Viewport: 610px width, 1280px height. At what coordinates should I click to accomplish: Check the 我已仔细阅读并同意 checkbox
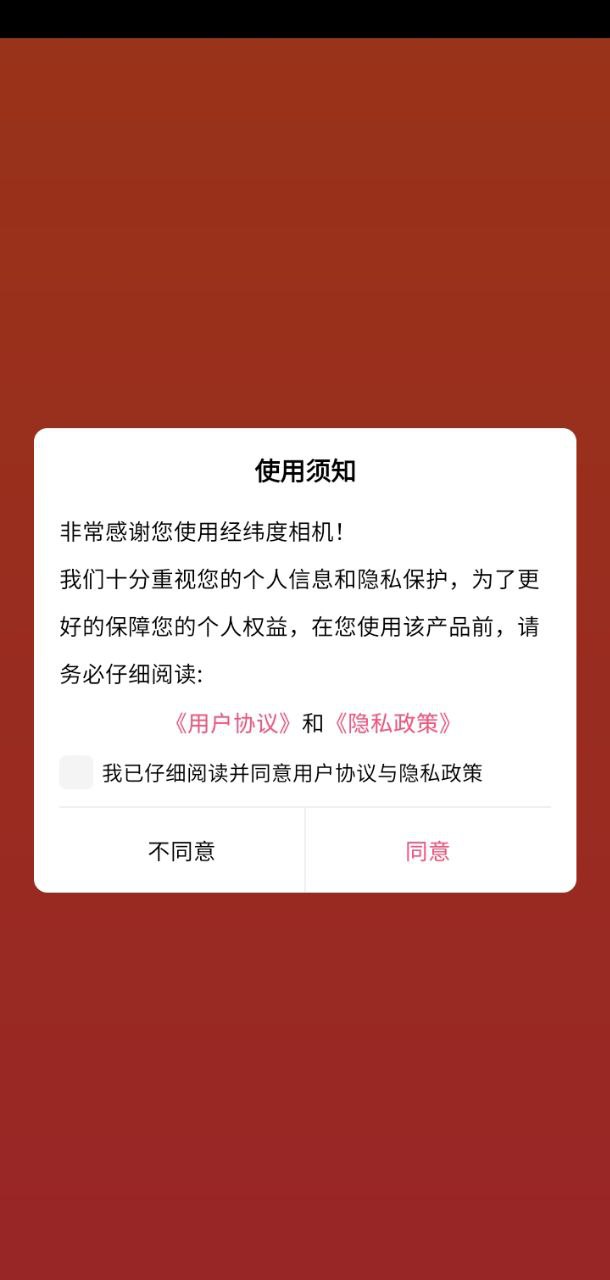pos(76,773)
